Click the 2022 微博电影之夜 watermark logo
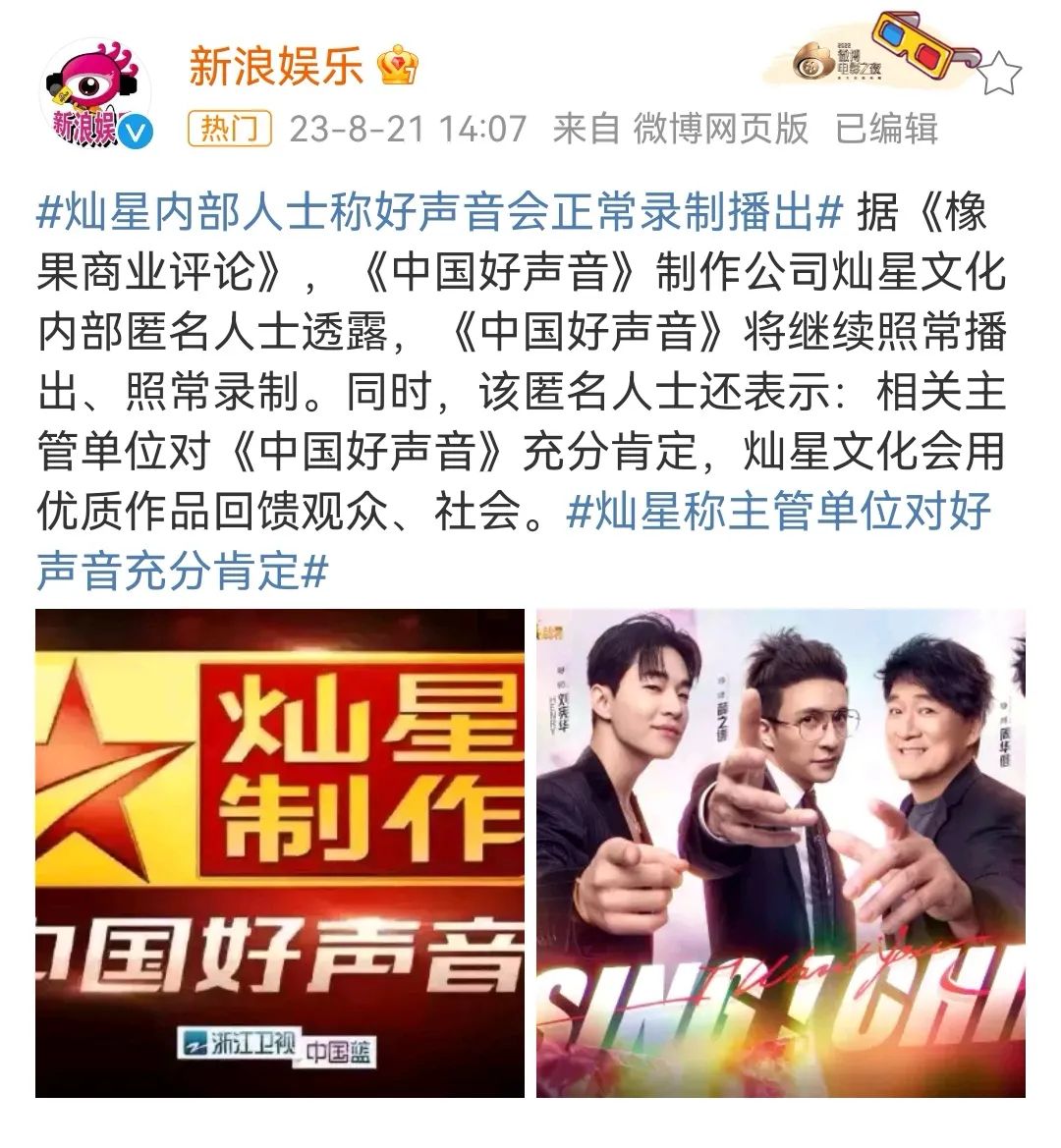 pyautogui.click(x=817, y=64)
